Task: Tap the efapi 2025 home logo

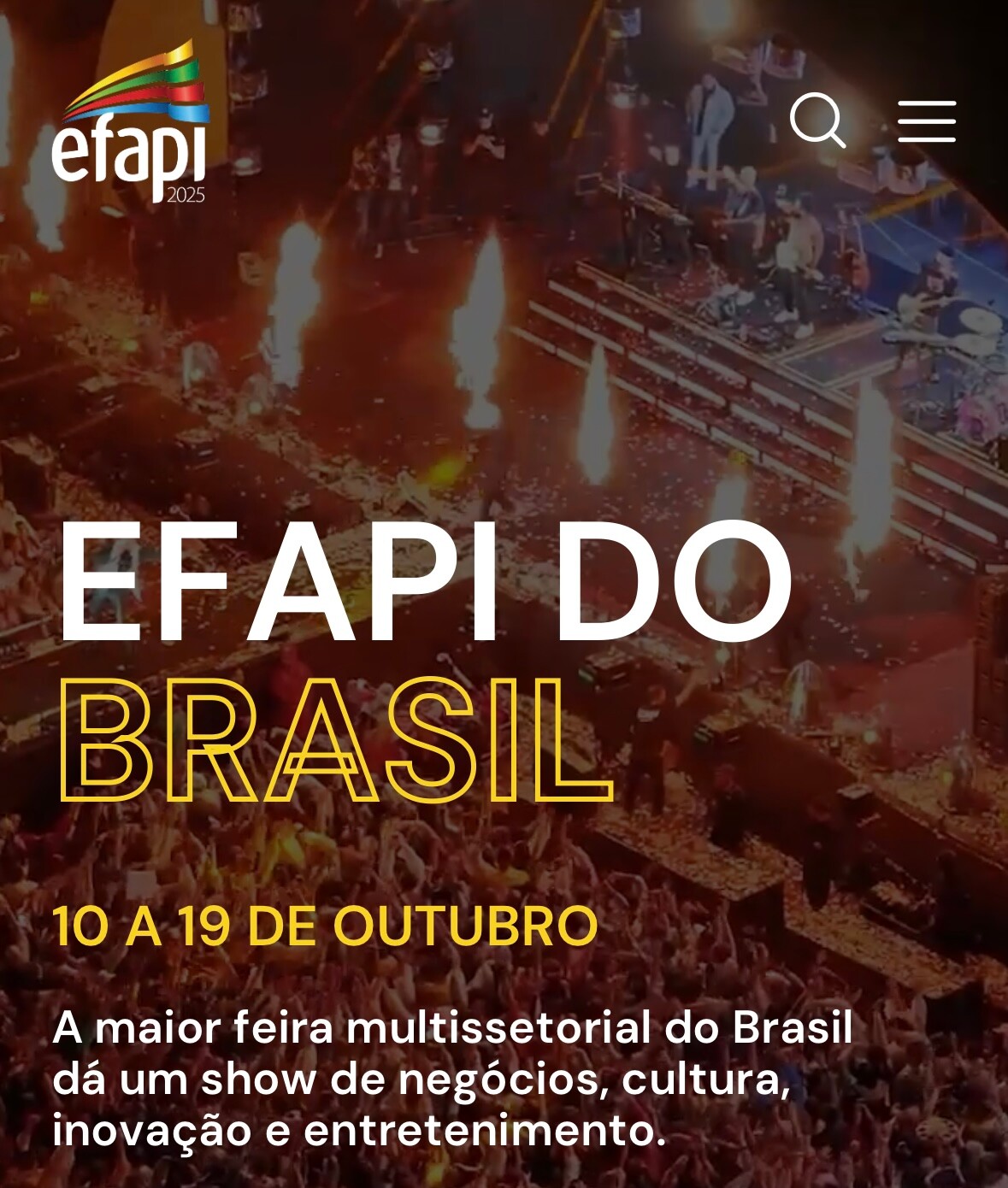Action: pyautogui.click(x=131, y=123)
